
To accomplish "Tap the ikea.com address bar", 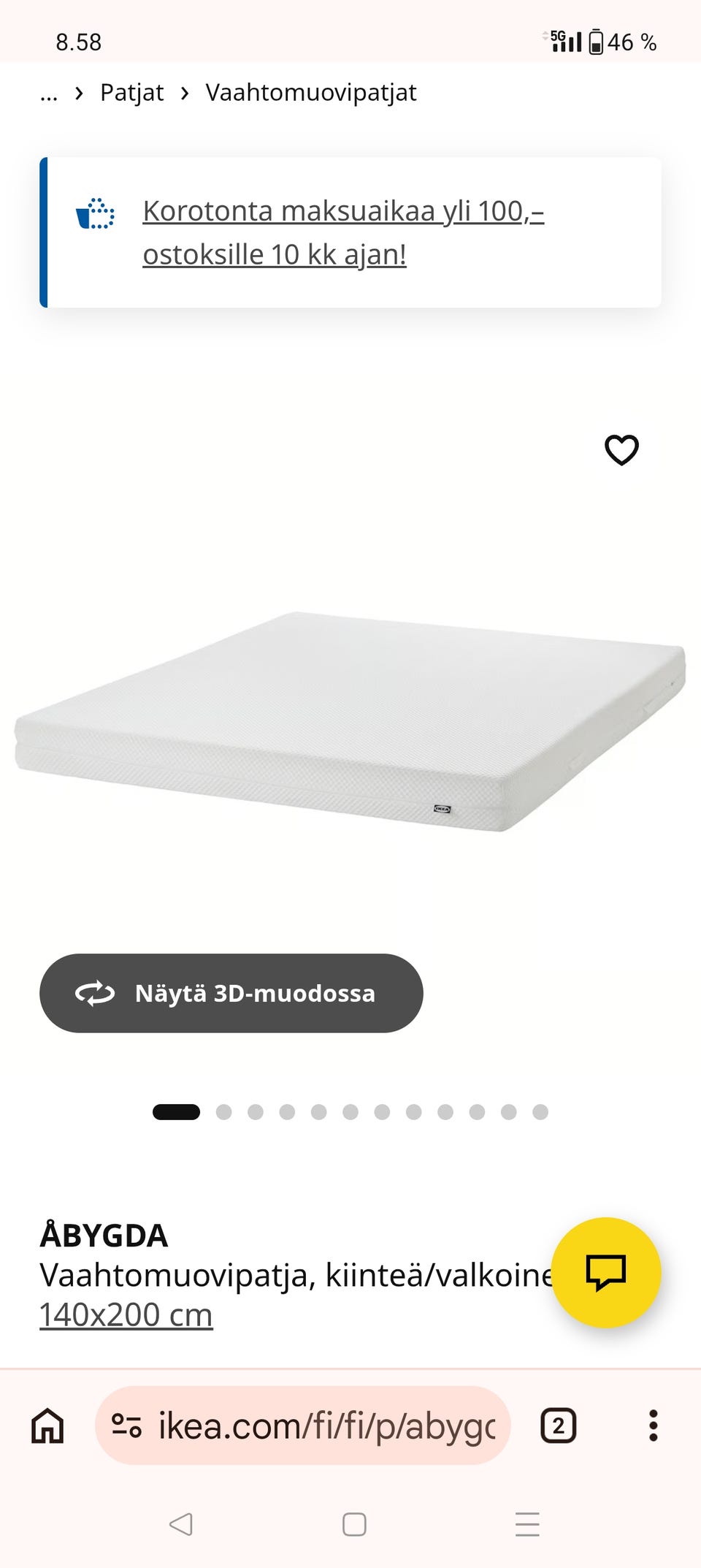I will coord(314,1426).
